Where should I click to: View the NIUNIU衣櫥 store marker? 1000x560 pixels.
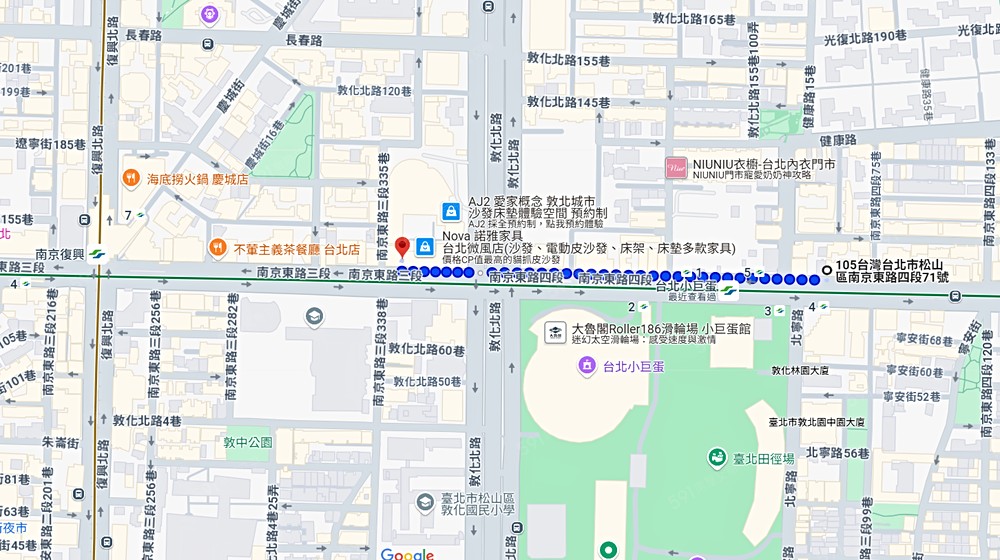(677, 169)
